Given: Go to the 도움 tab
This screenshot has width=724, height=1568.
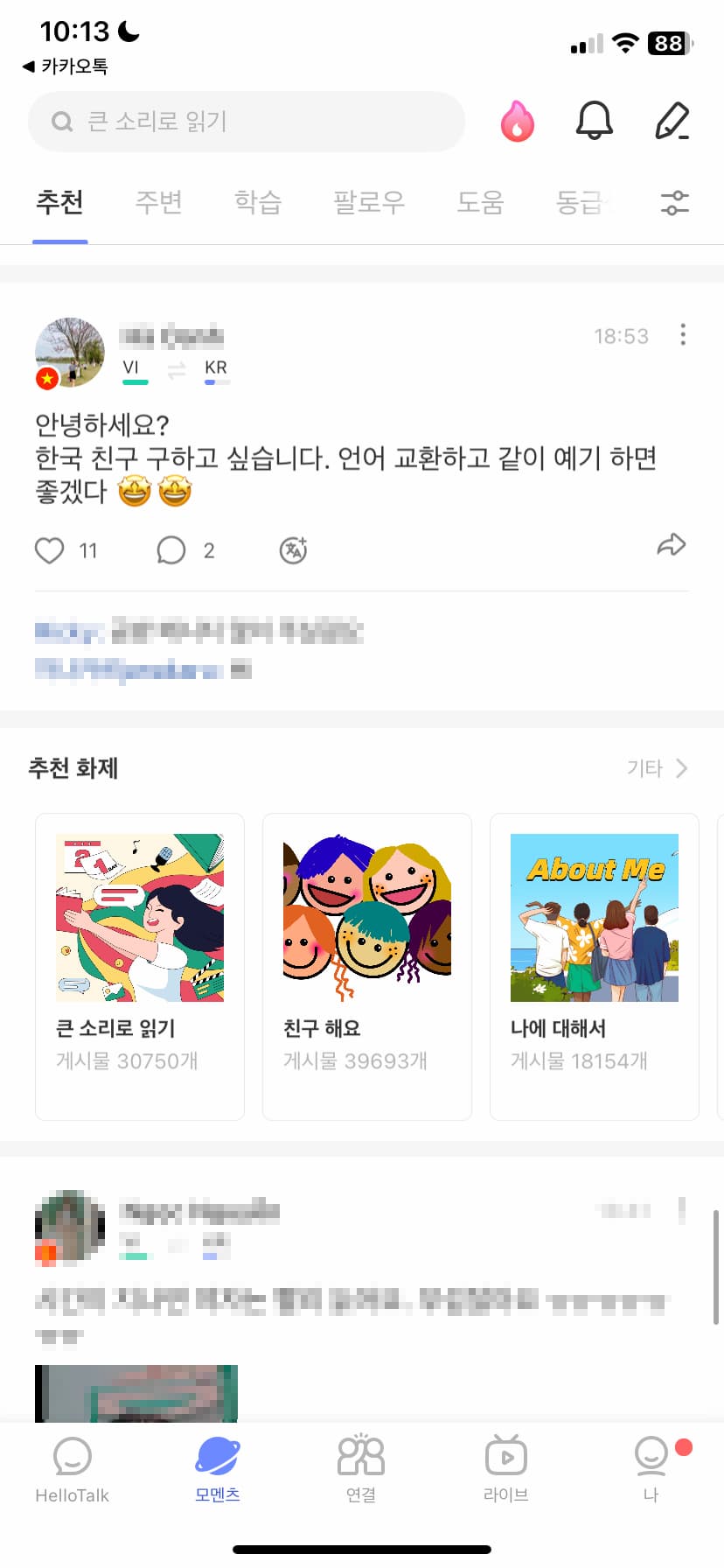Looking at the screenshot, I should tap(480, 202).
